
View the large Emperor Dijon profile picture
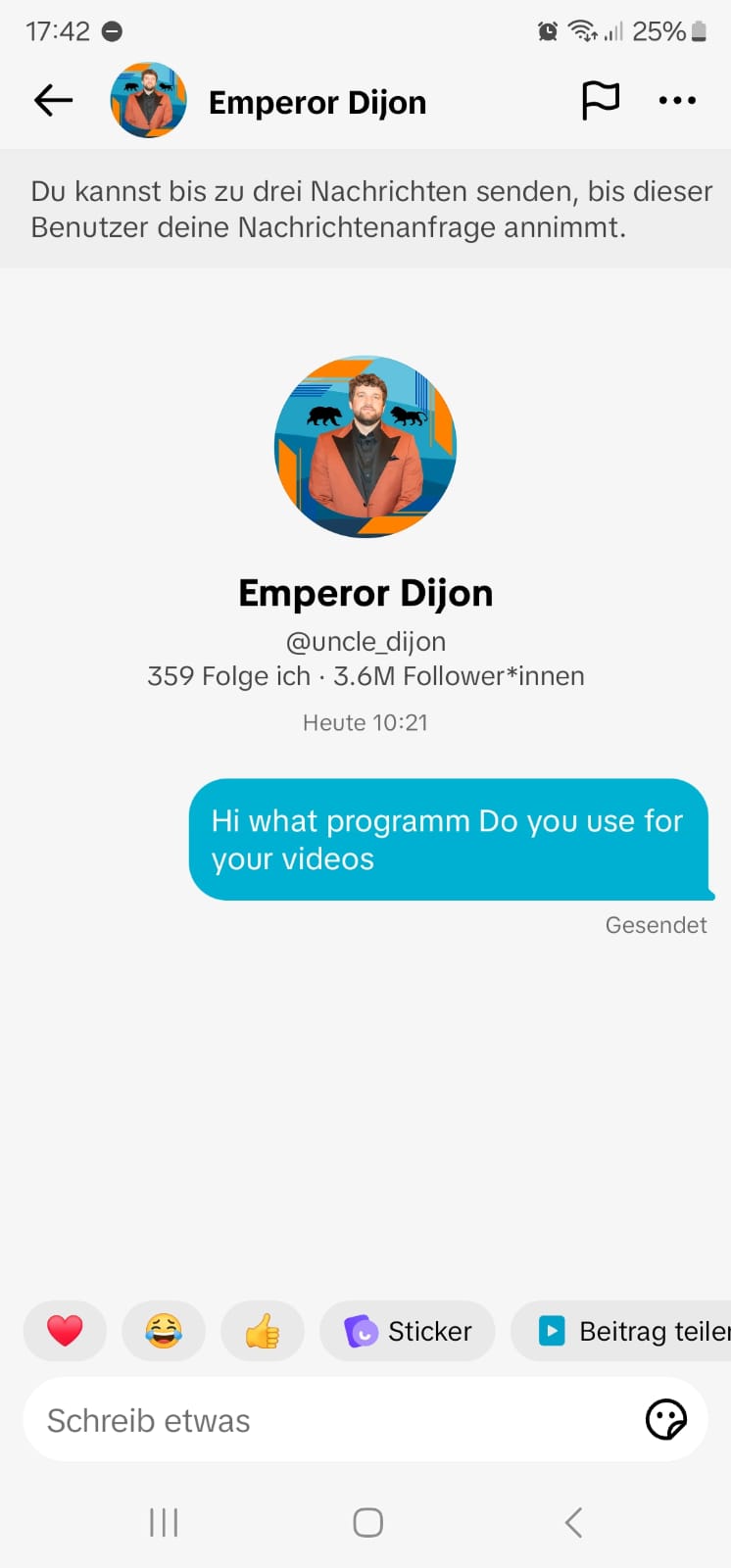(365, 447)
